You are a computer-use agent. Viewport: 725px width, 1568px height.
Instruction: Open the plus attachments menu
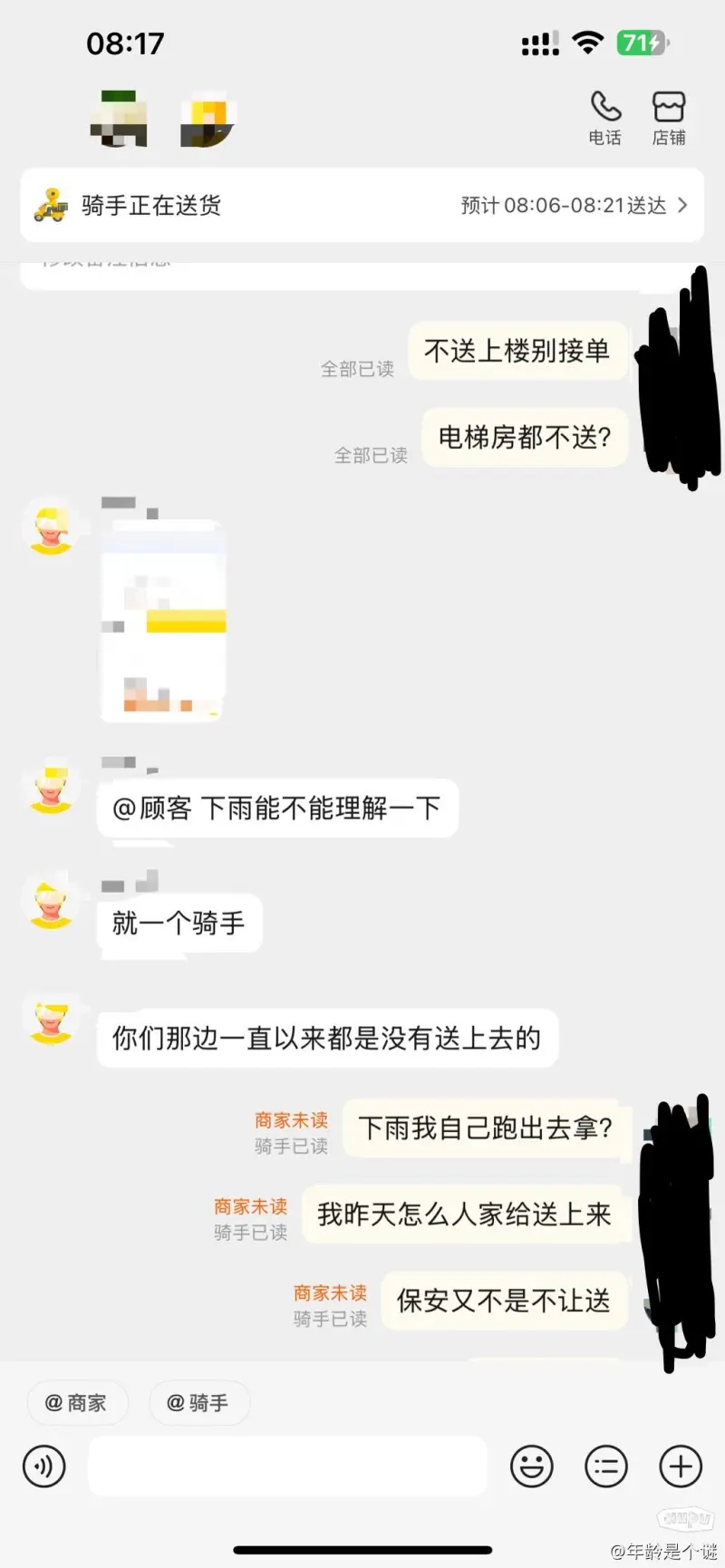coord(681,1466)
